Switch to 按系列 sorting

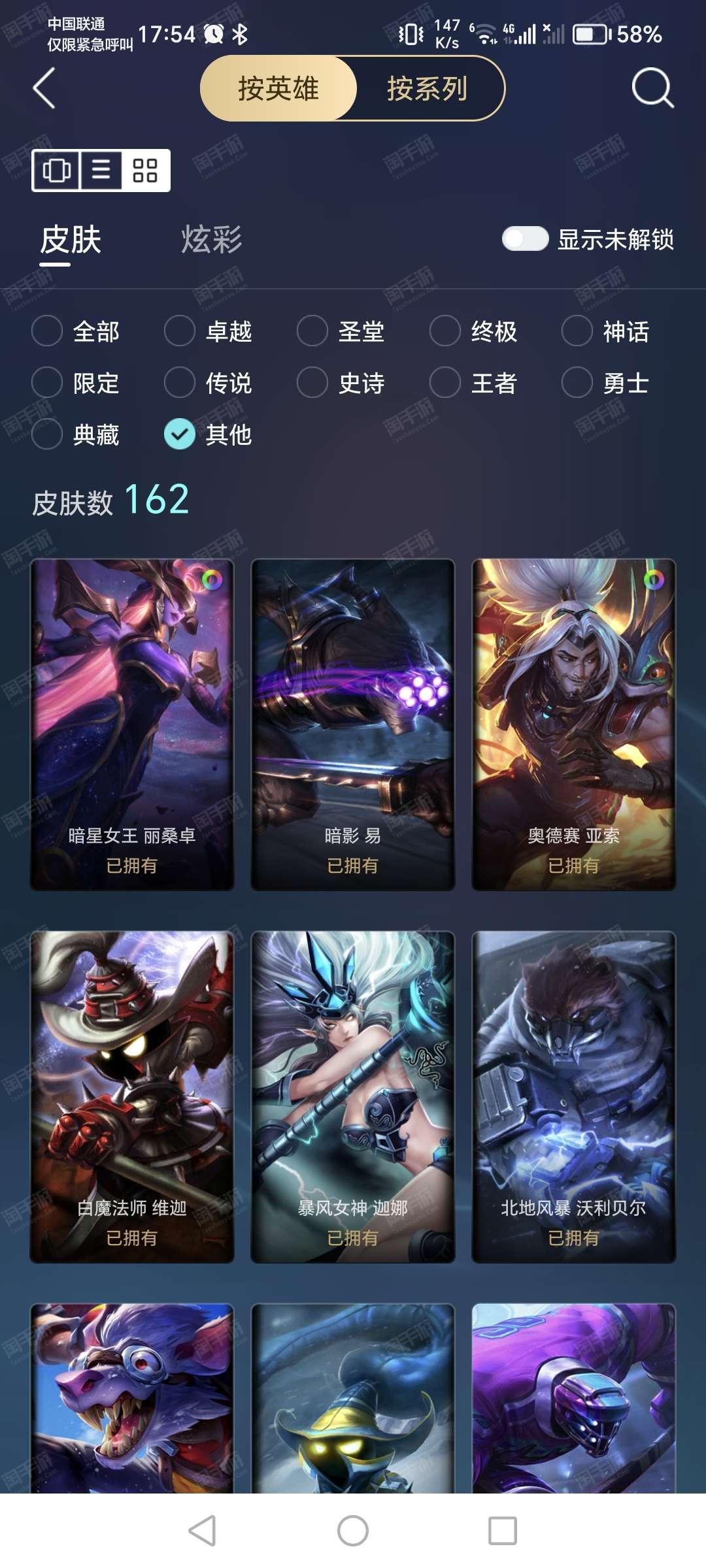tap(428, 88)
